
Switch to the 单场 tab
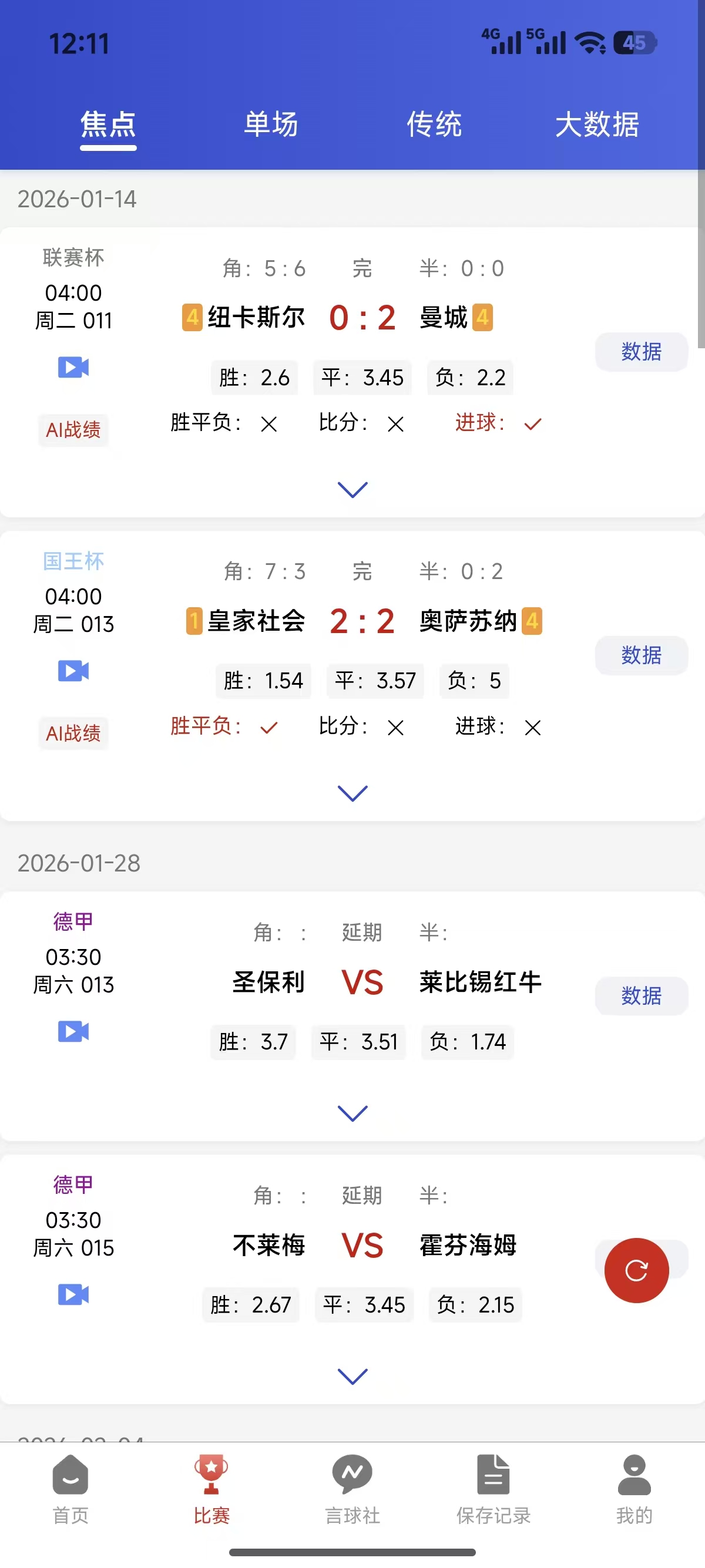[270, 125]
